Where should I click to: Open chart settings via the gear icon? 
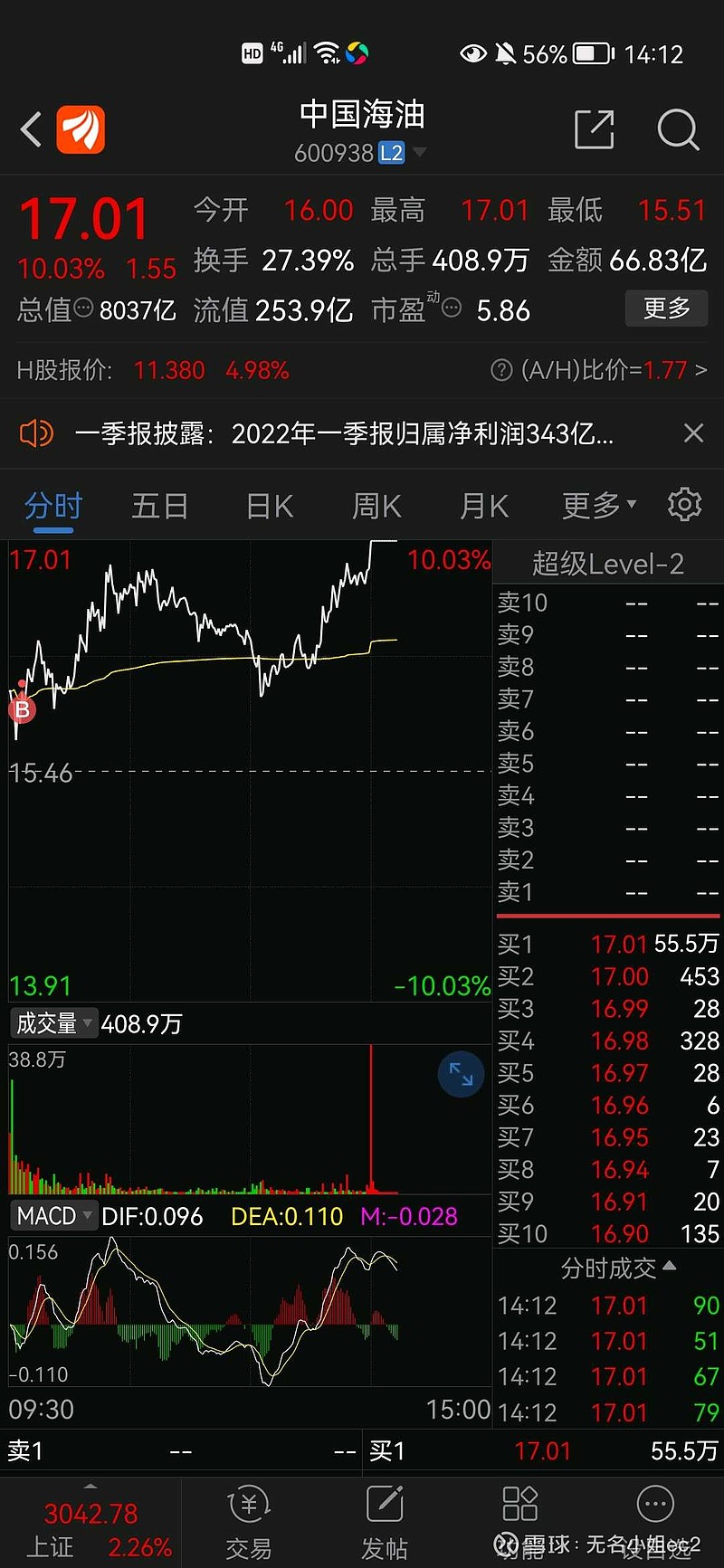tap(684, 505)
